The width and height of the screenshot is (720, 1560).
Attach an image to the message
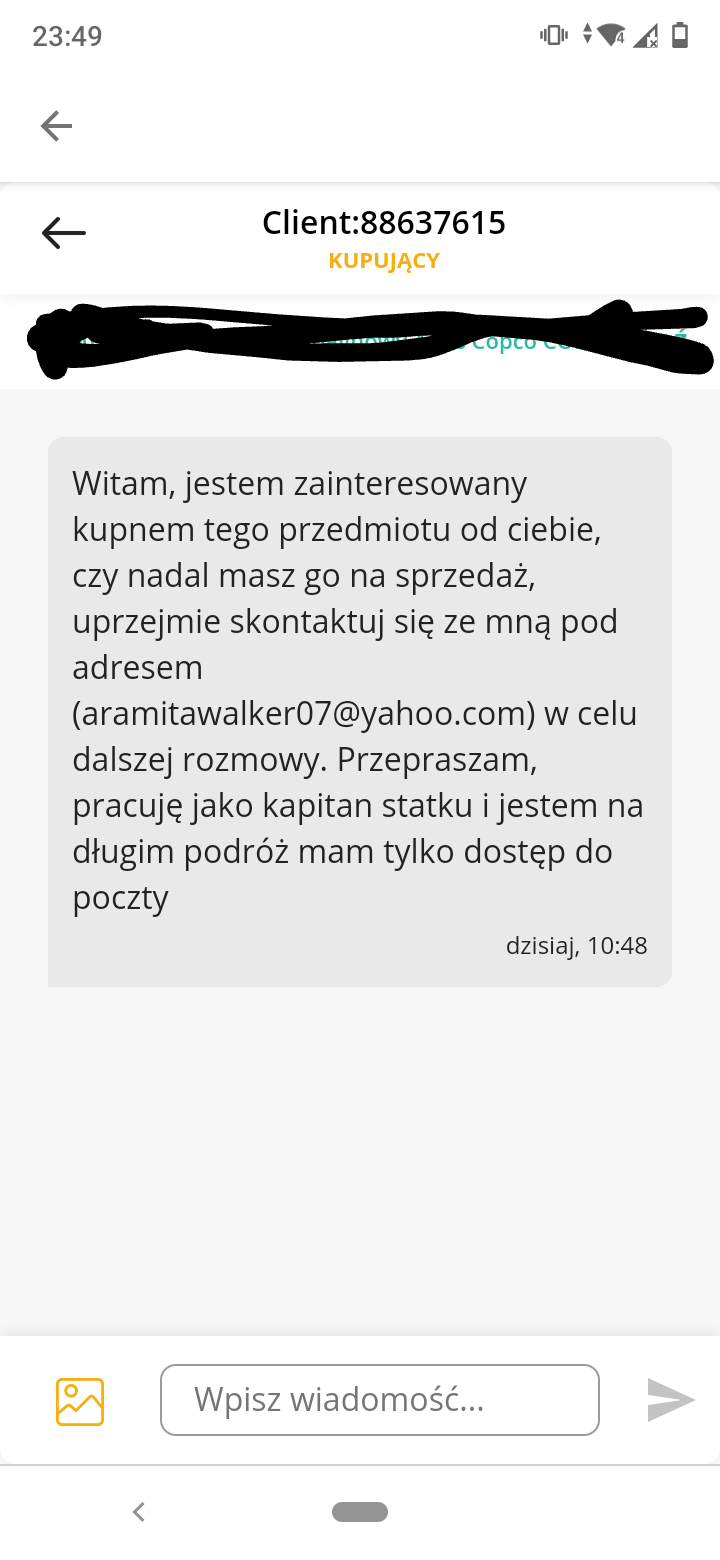point(80,1400)
